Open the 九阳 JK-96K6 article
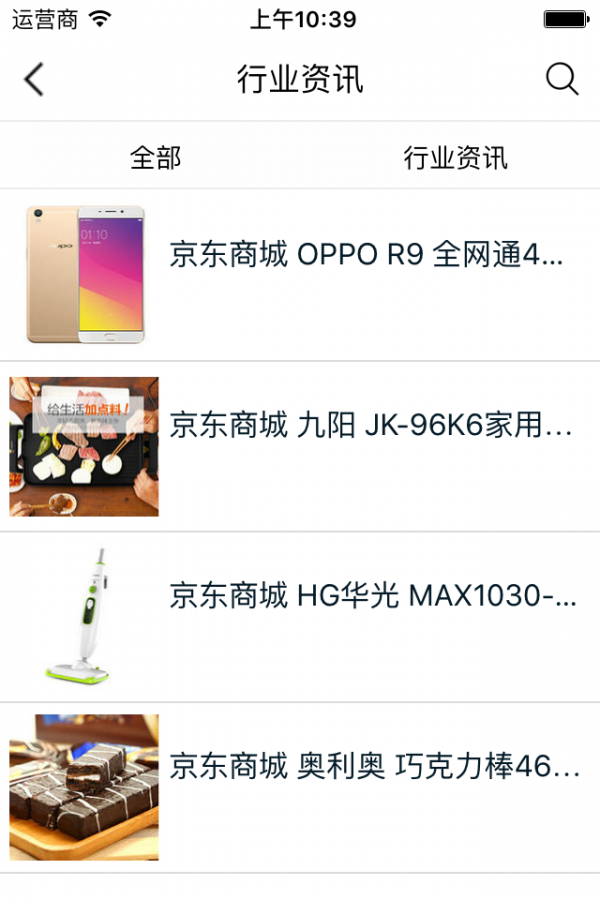 pos(370,426)
